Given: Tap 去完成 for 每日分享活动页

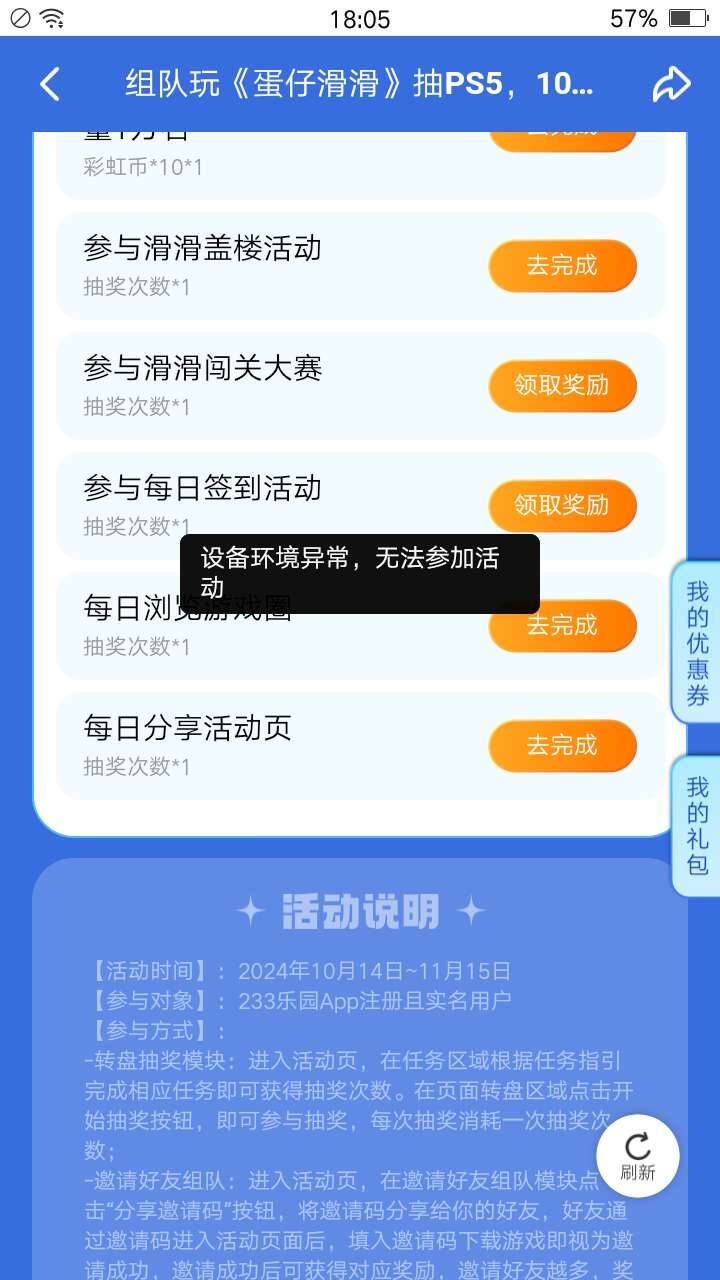Looking at the screenshot, I should (x=562, y=746).
